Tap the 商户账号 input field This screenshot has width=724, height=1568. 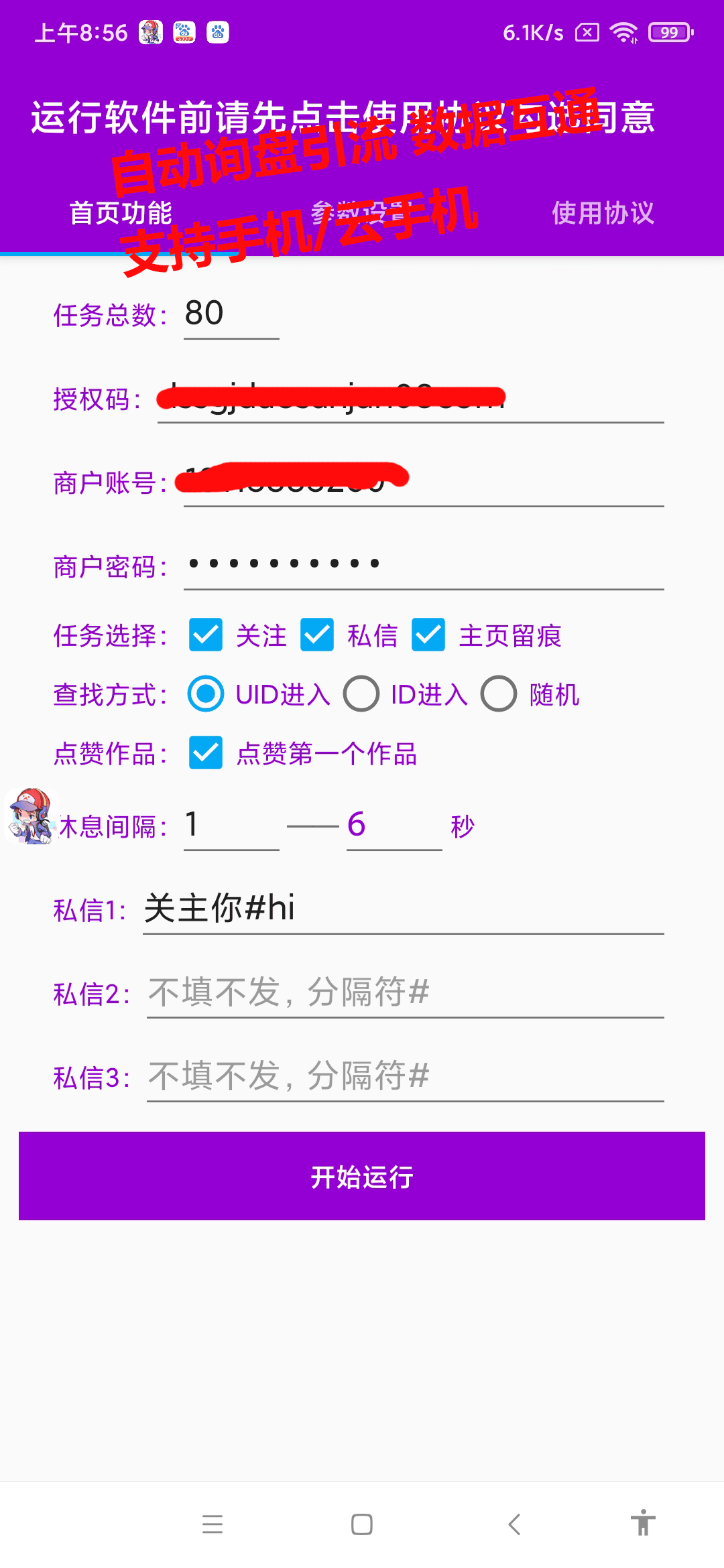click(x=424, y=482)
